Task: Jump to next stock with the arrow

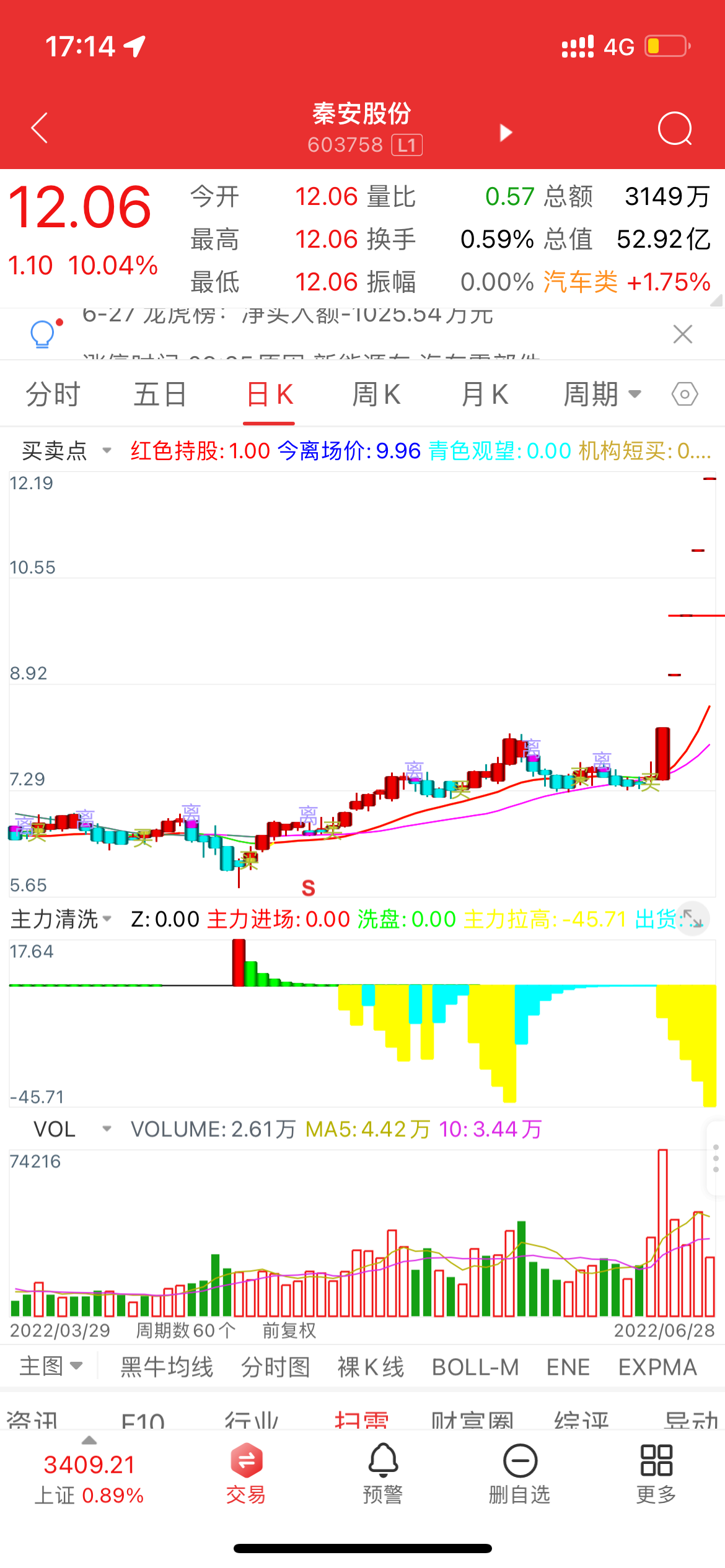Action: (x=506, y=133)
